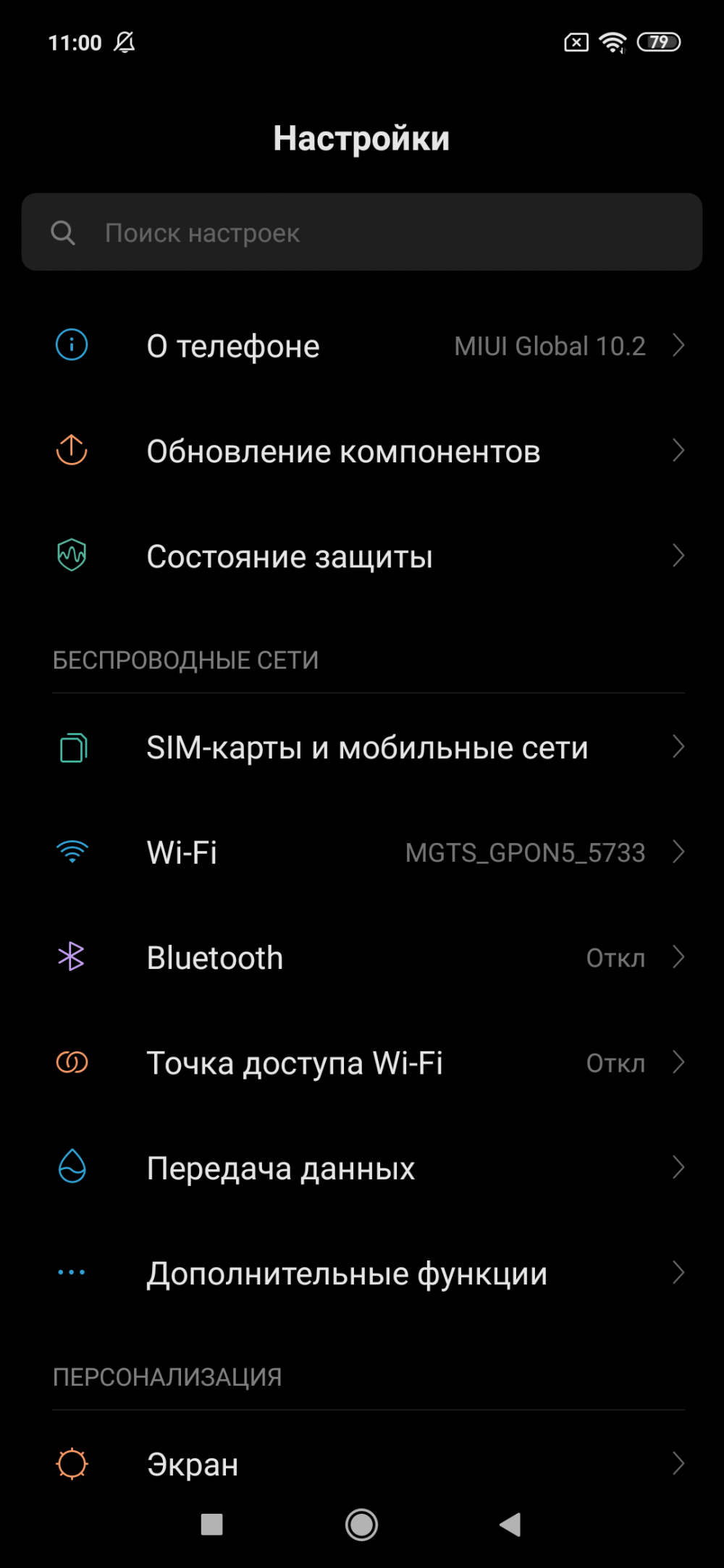The height and width of the screenshot is (1568, 724).
Task: Open Экран display settings
Action: pyautogui.click(x=362, y=1464)
